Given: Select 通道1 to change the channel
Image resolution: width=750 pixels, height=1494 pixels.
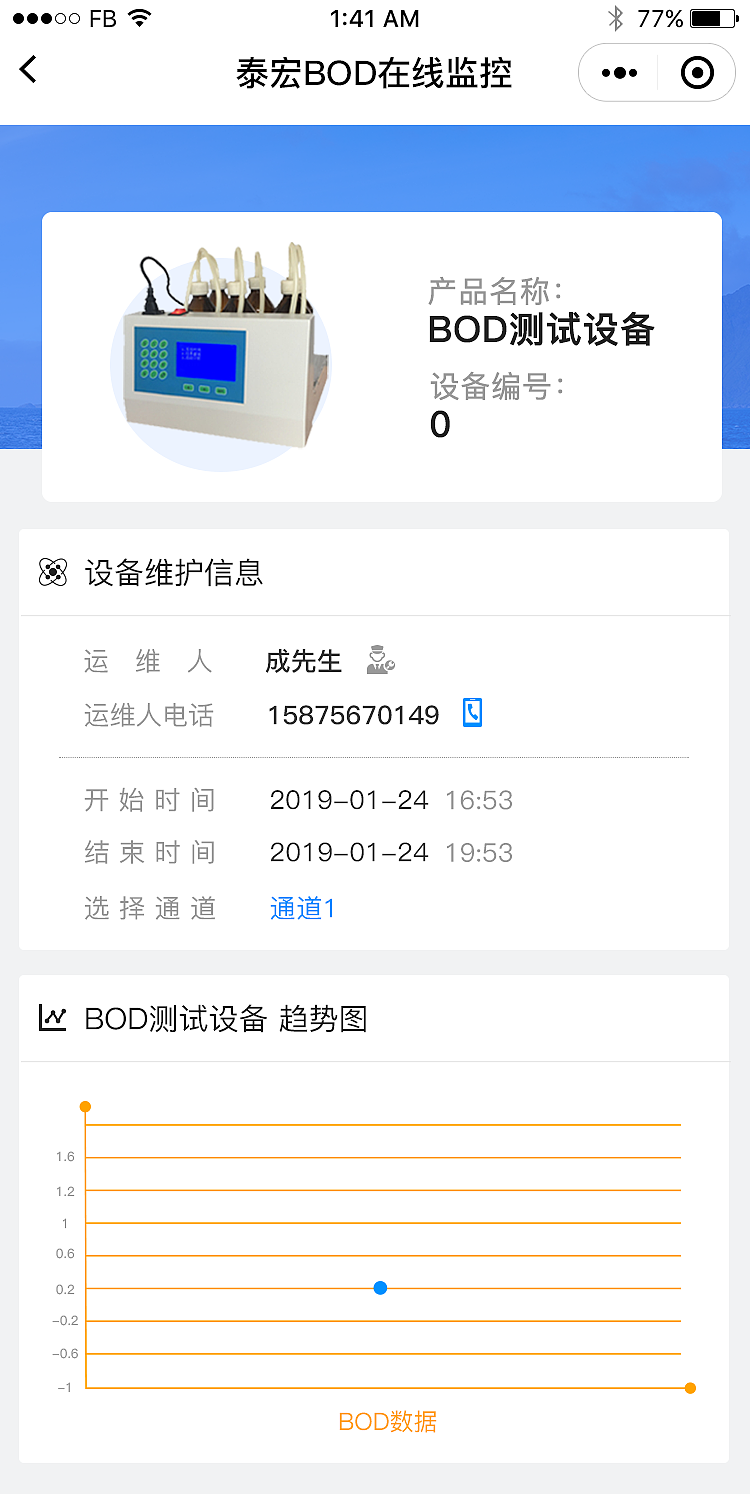Looking at the screenshot, I should click(x=301, y=908).
